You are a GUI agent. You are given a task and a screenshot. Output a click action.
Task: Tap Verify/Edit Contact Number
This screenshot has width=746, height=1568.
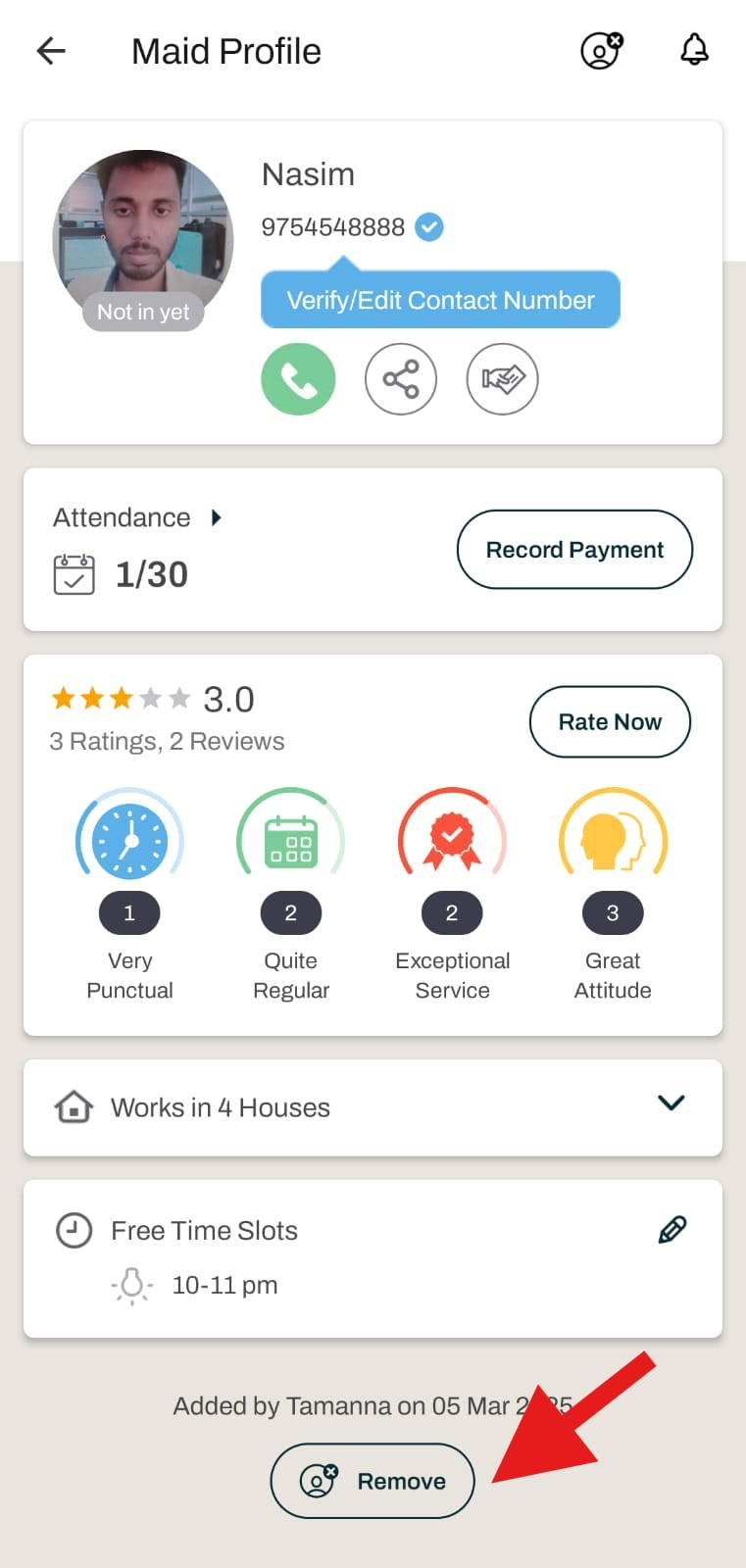(x=440, y=300)
